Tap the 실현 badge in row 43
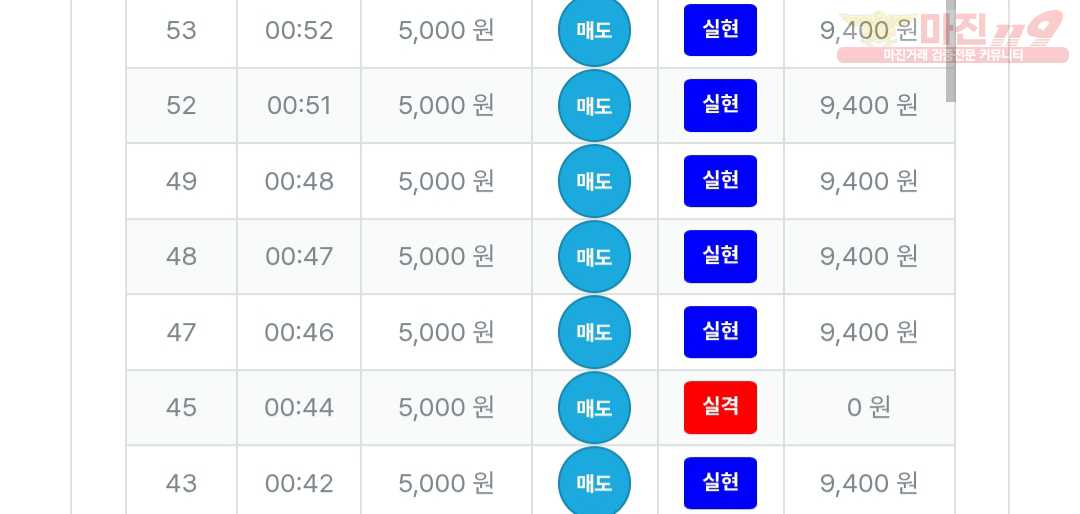 [x=720, y=483]
